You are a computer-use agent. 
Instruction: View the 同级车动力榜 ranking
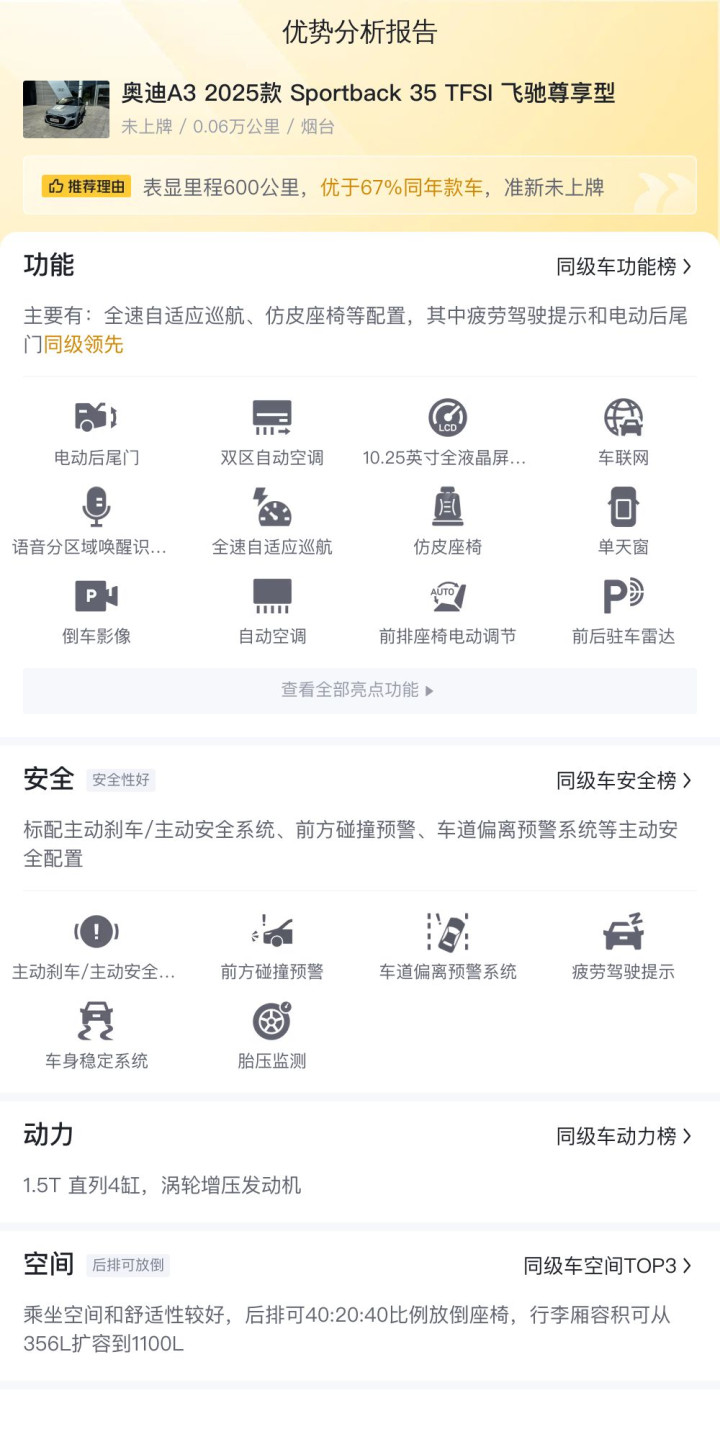(624, 1136)
